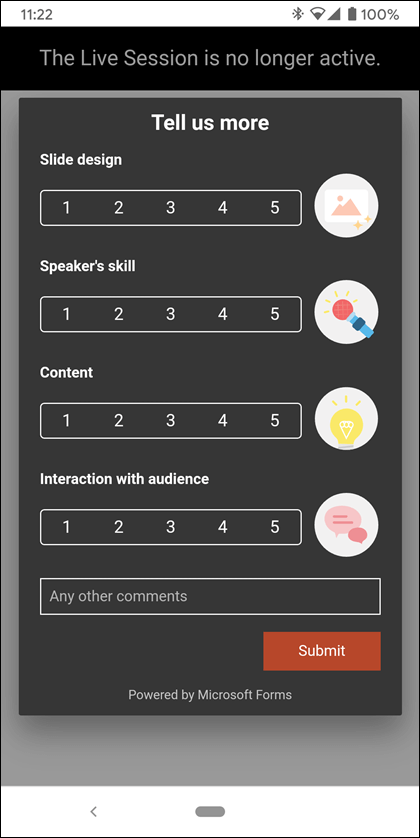Choose 5 for Interaction with audience

click(x=275, y=527)
